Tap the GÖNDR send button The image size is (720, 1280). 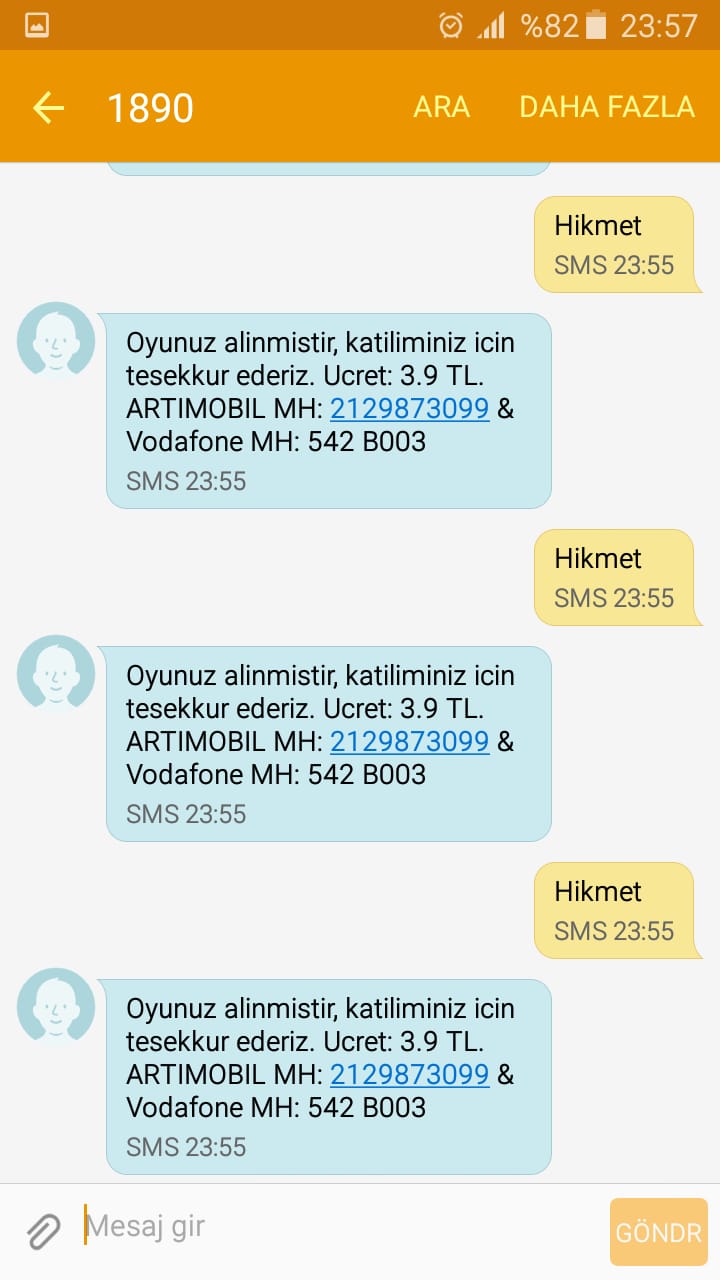(x=658, y=1232)
